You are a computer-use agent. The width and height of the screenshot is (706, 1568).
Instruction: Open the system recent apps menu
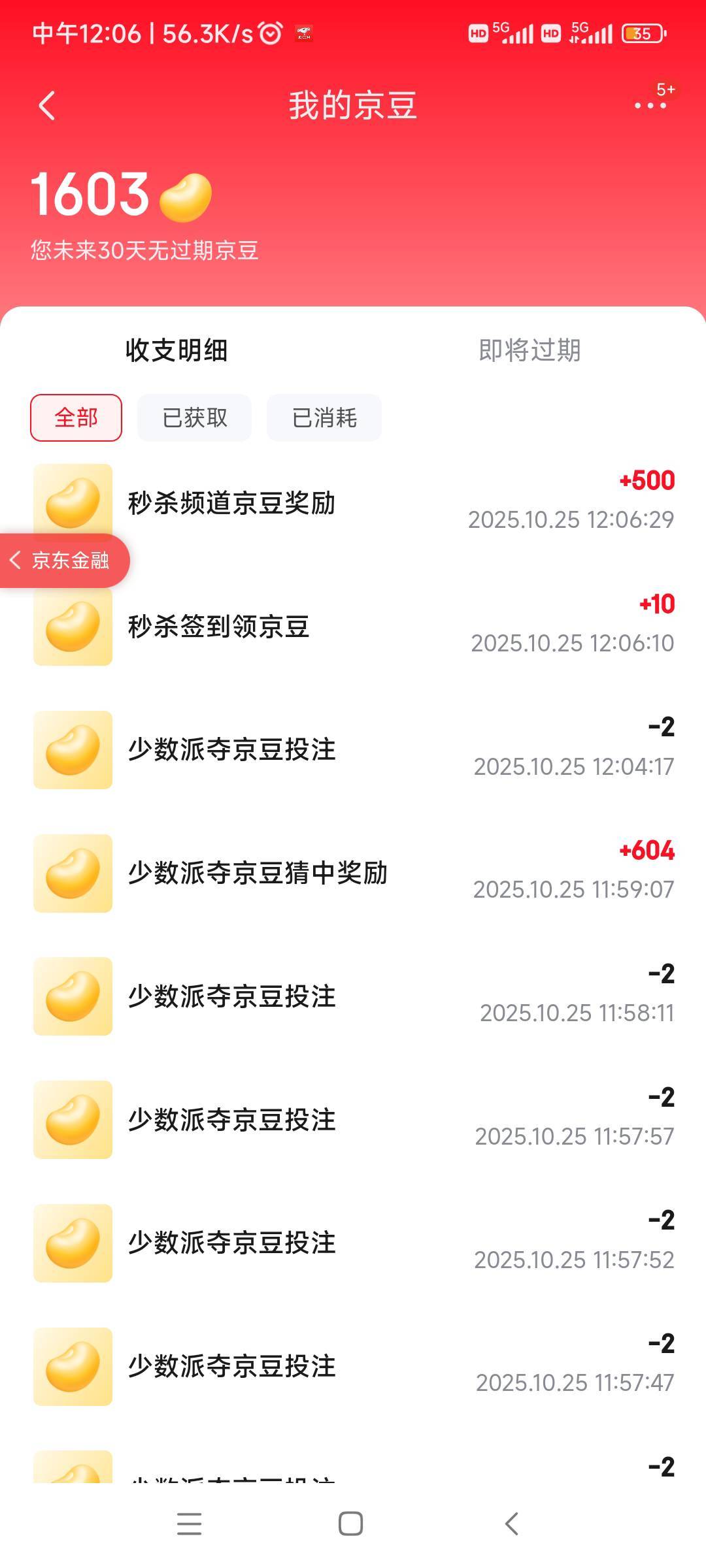pos(190,1524)
